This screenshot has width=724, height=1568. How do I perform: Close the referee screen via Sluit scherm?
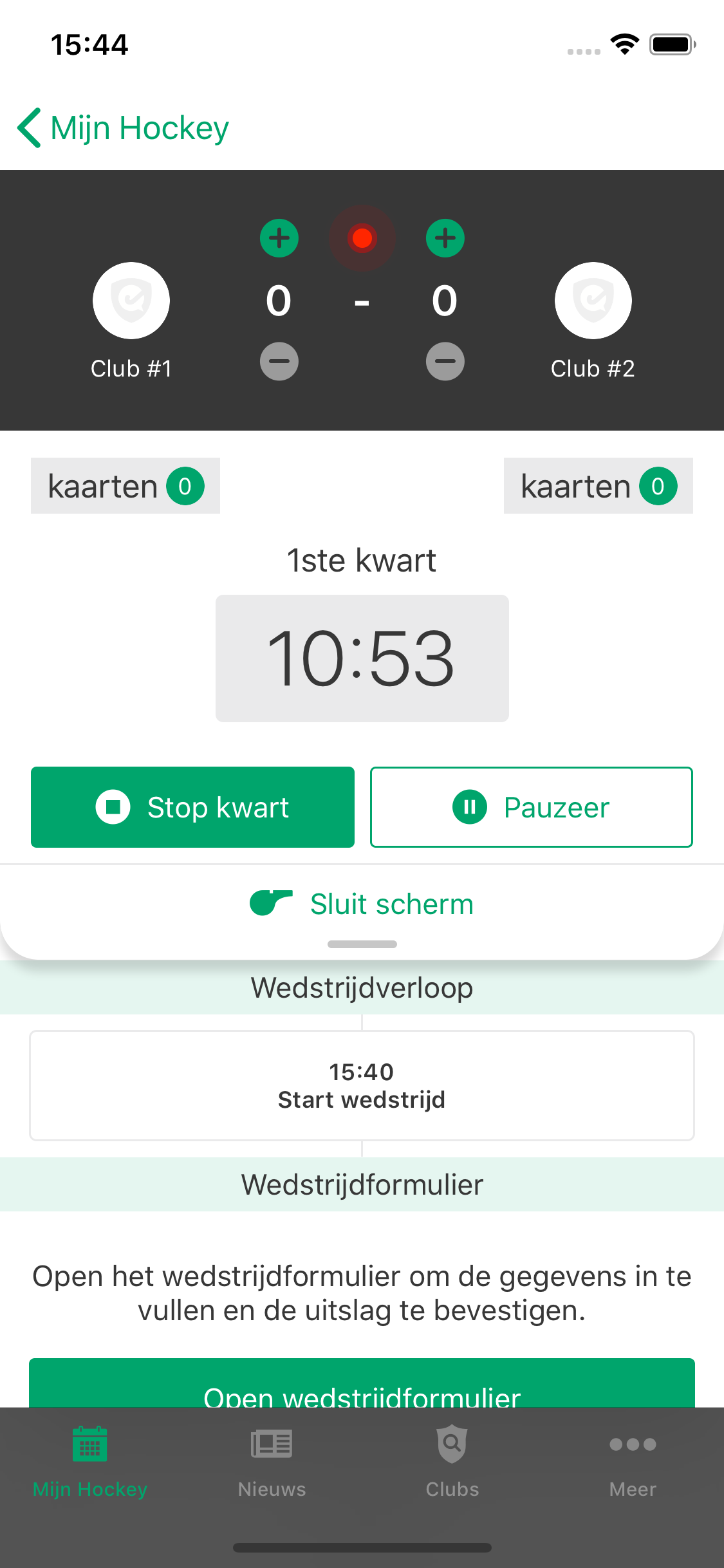coord(362,904)
